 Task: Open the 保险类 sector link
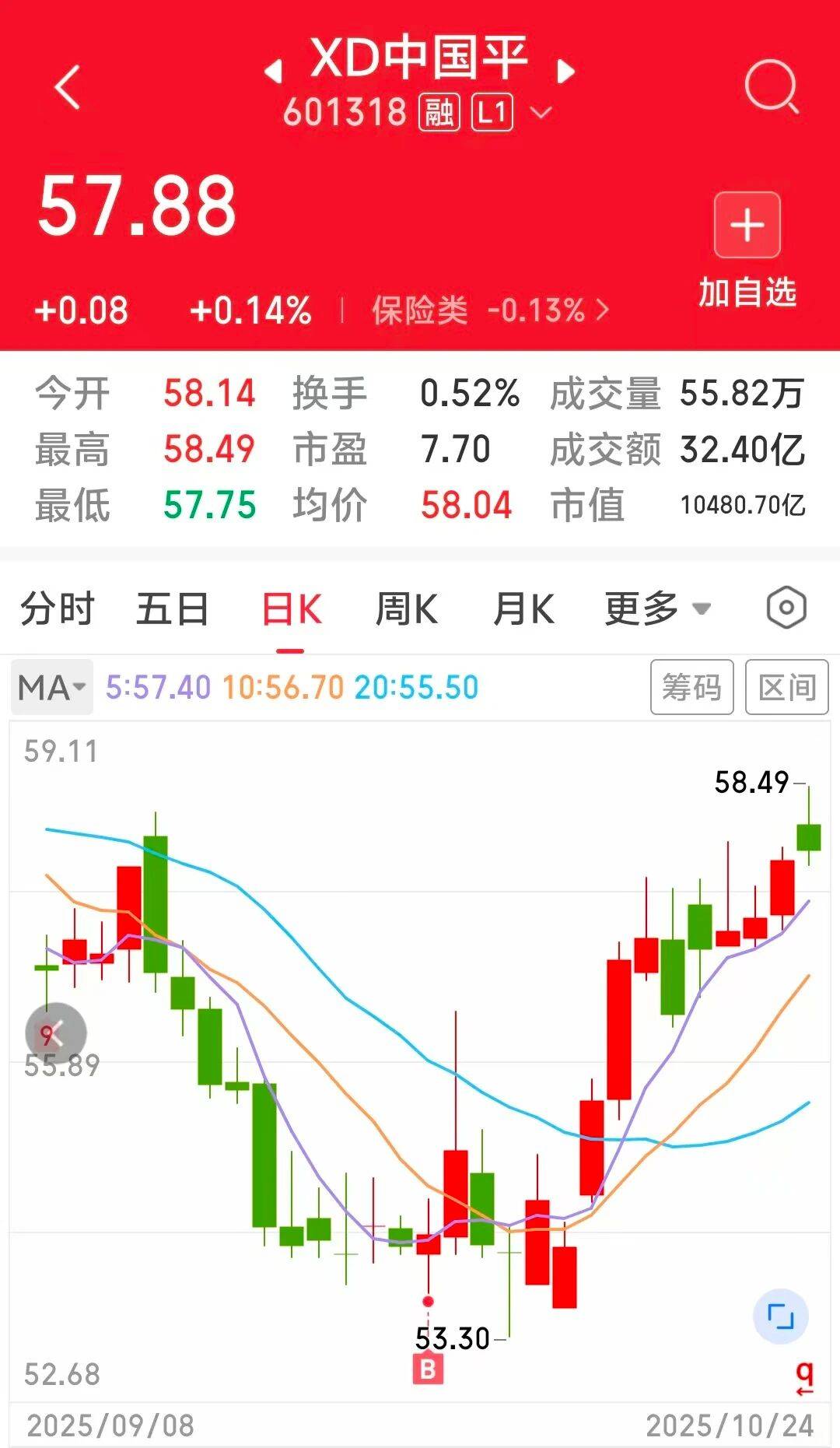(490, 310)
